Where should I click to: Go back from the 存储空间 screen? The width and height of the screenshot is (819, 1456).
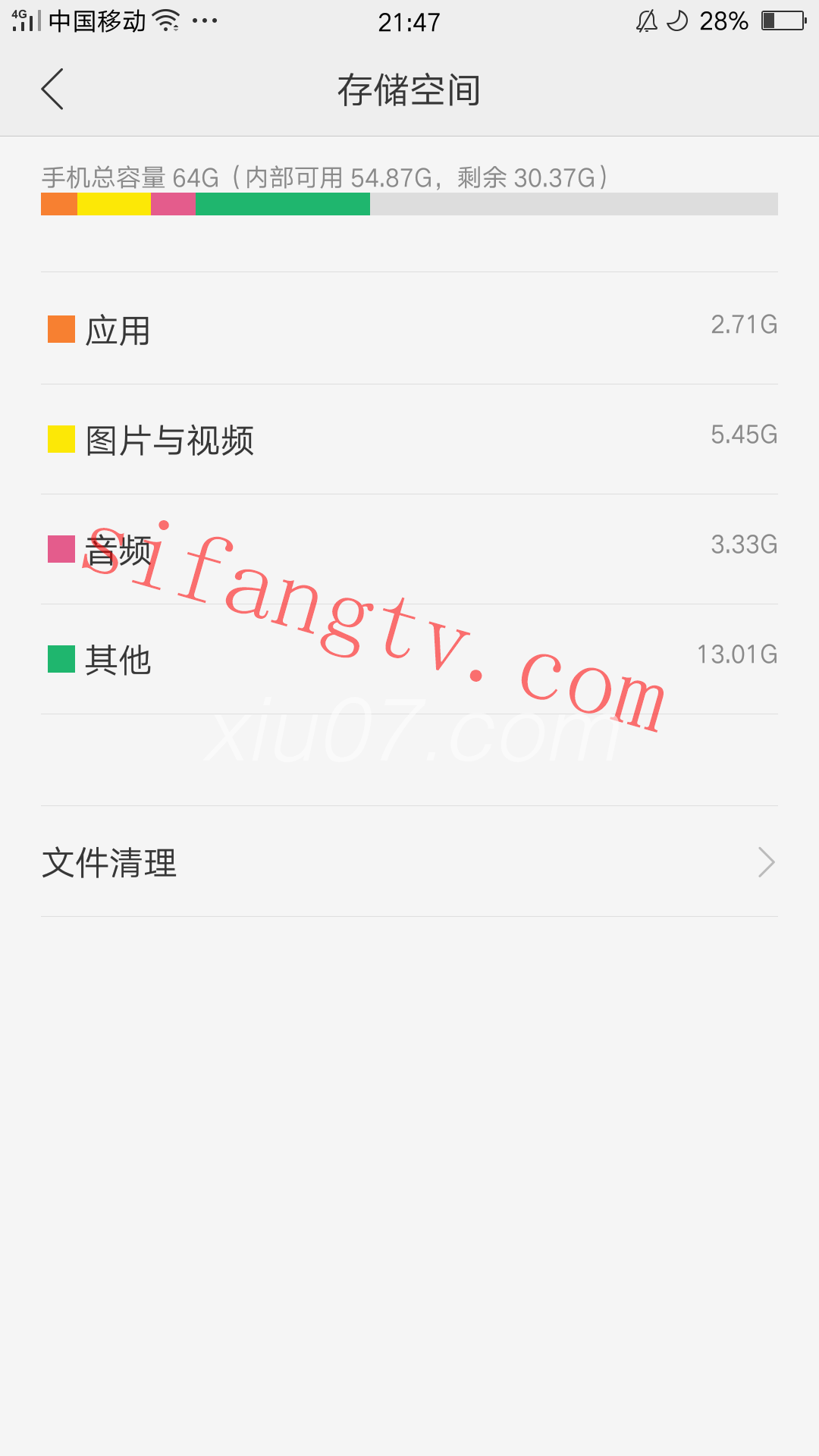click(52, 89)
